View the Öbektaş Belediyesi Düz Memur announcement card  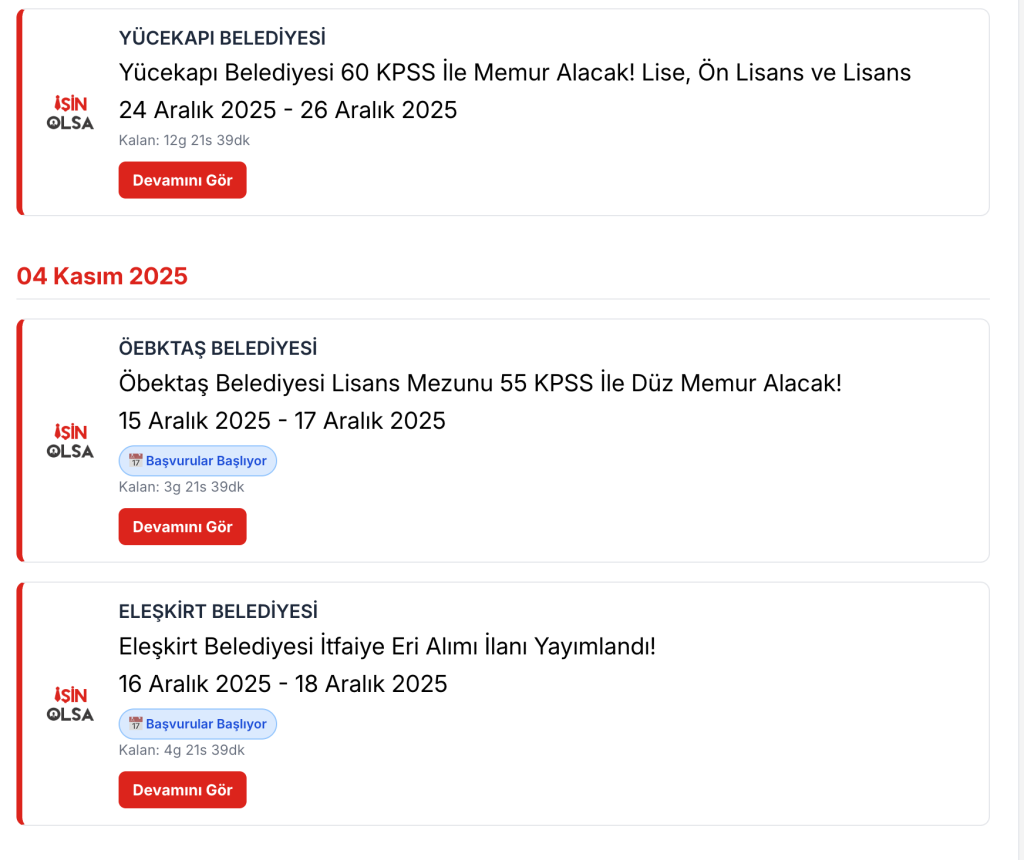[x=480, y=383]
